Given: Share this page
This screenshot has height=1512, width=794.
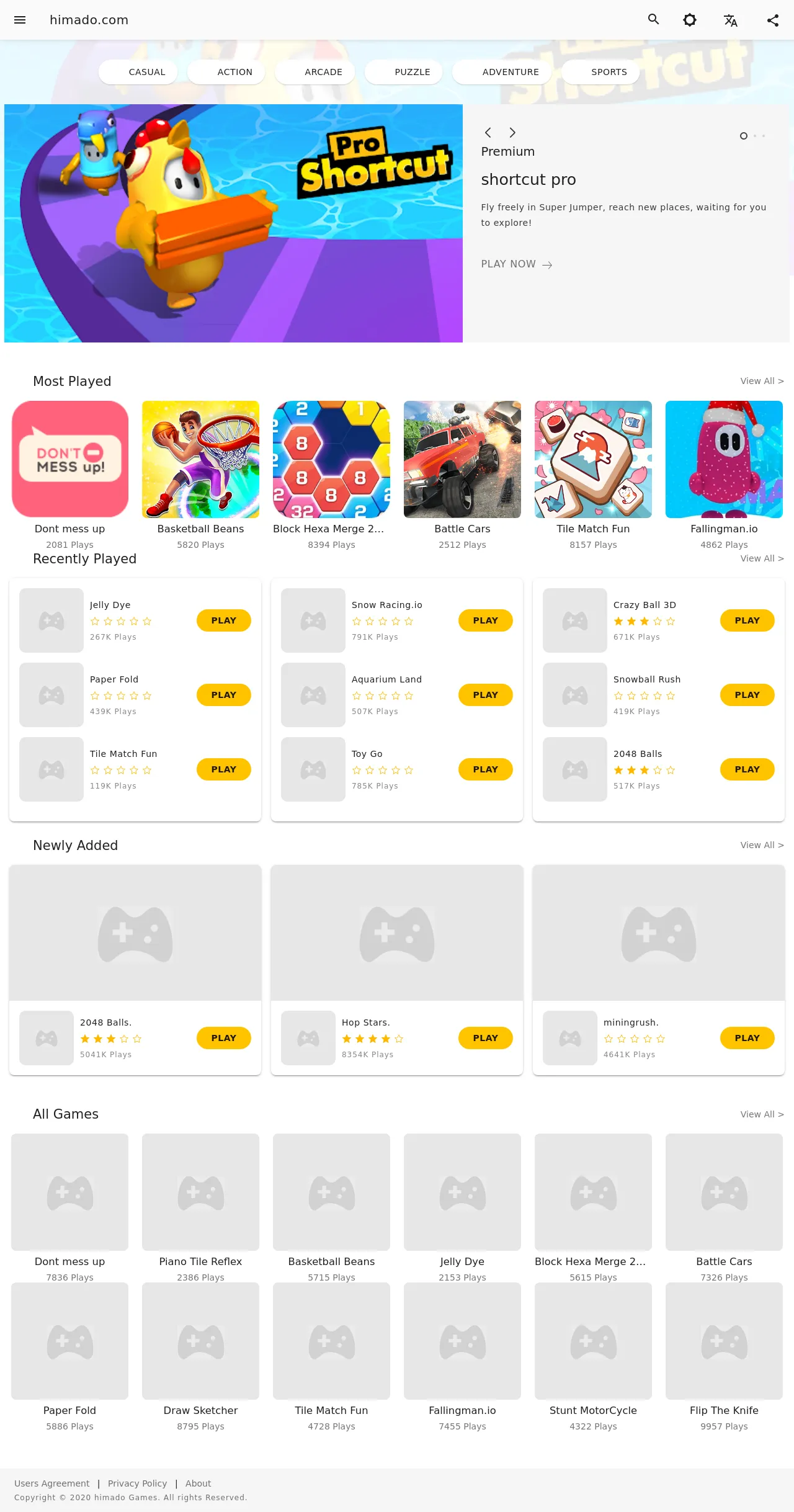Looking at the screenshot, I should coord(773,20).
